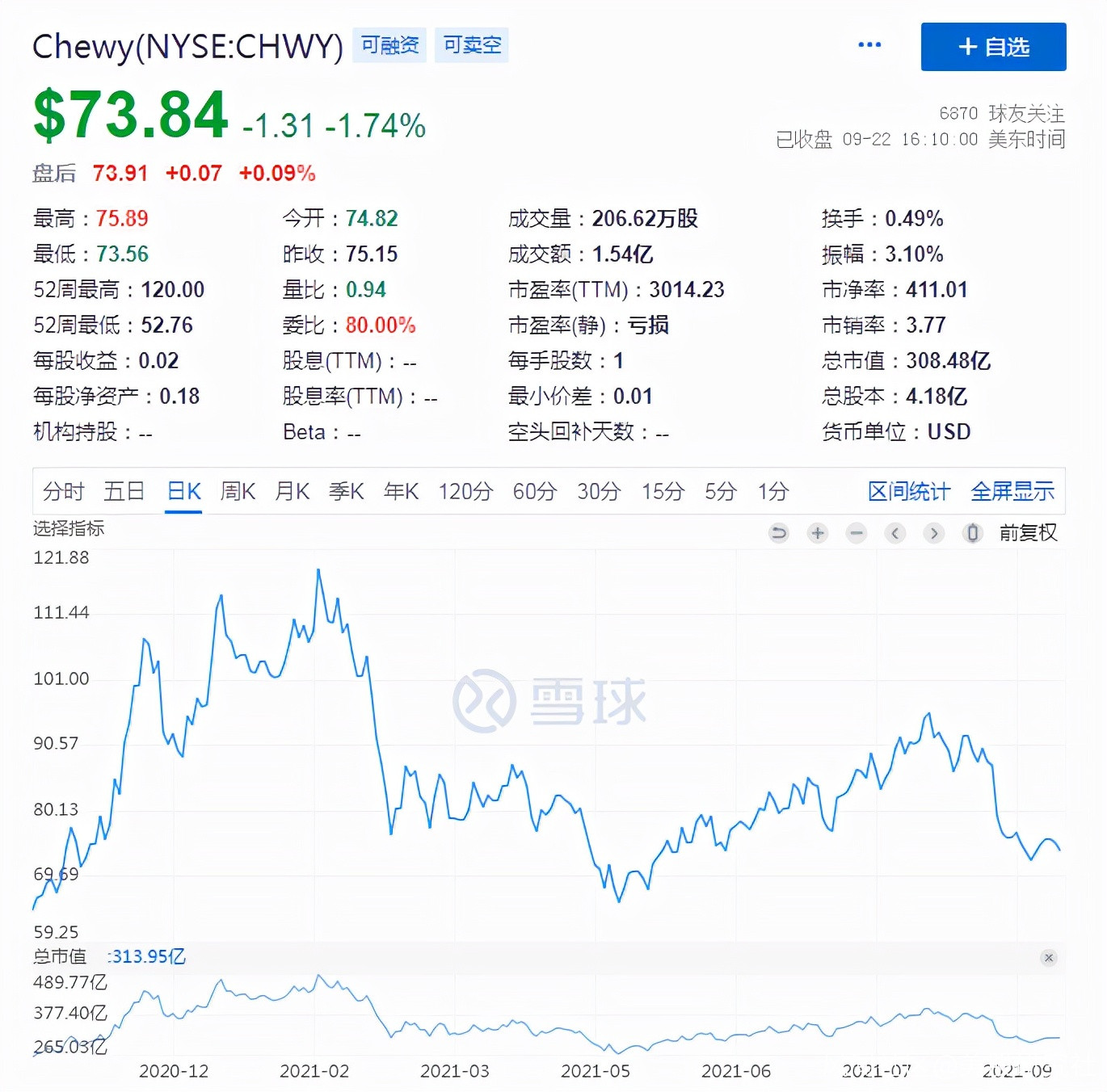Open 前复权 adjustment option
The image size is (1107, 1092).
coord(1028,533)
